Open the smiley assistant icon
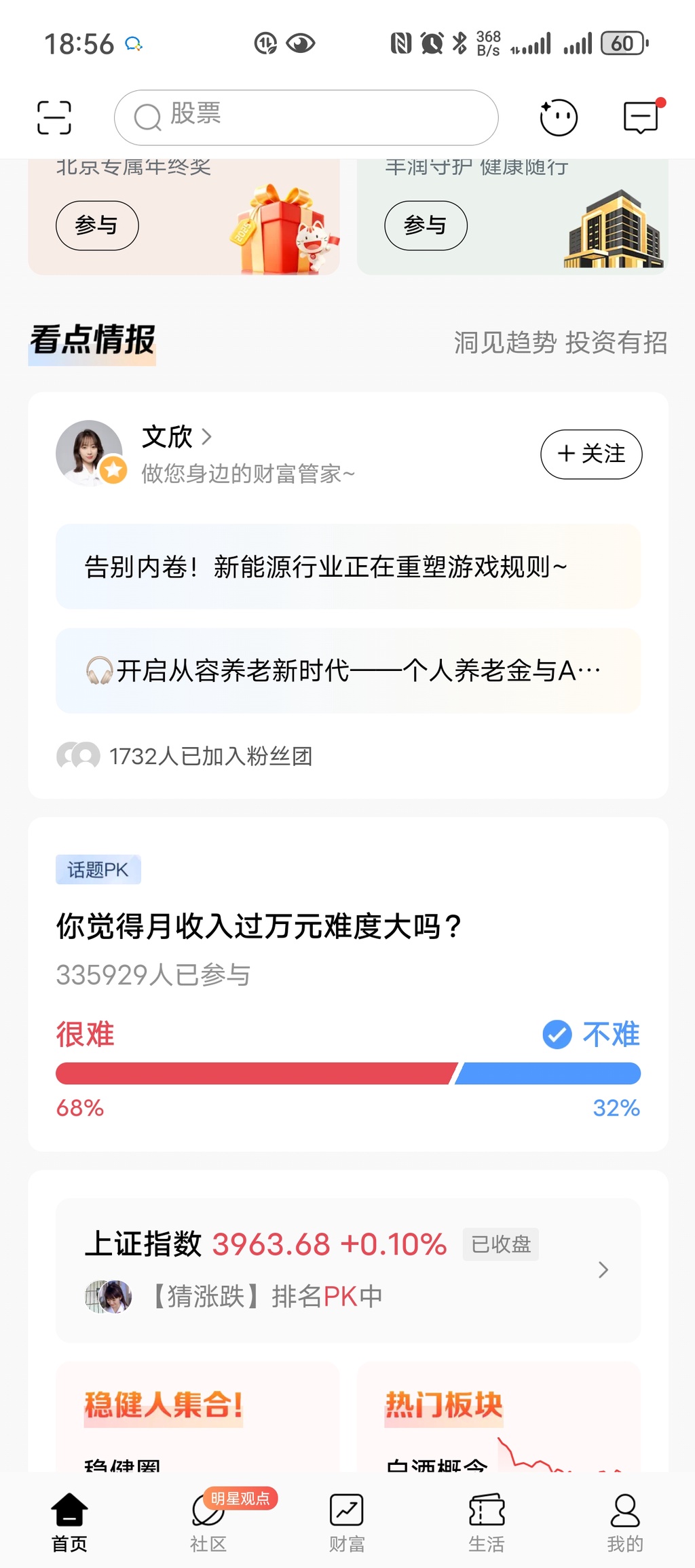The height and width of the screenshot is (1568, 695). (x=559, y=117)
